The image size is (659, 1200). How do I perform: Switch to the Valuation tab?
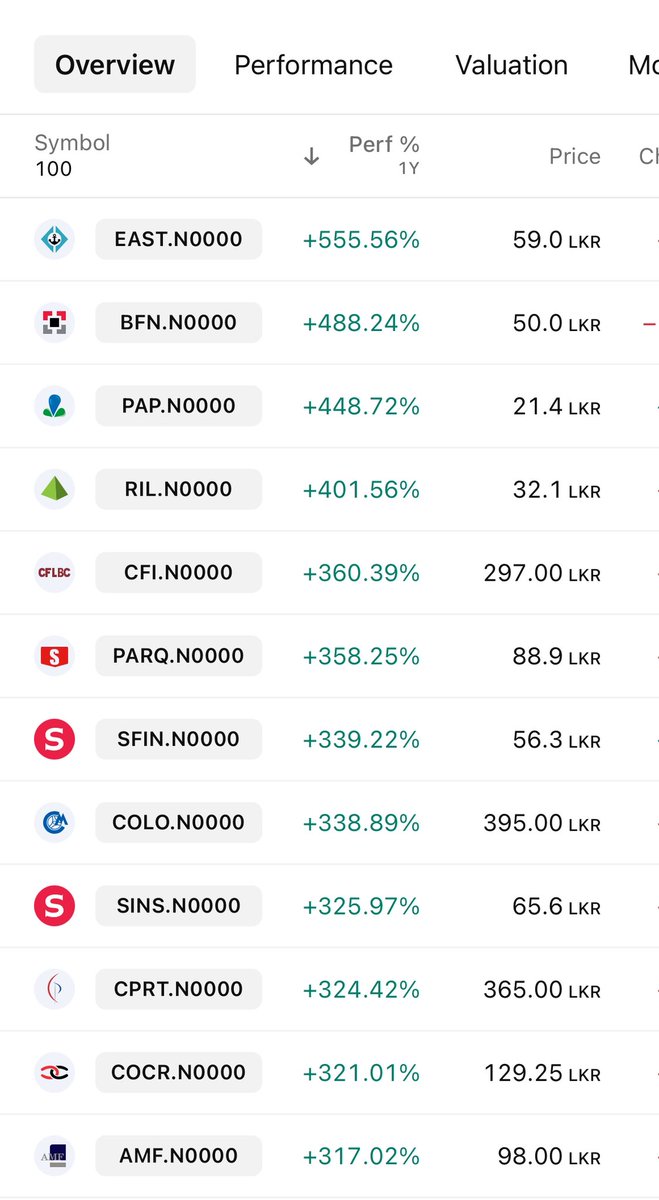point(511,65)
